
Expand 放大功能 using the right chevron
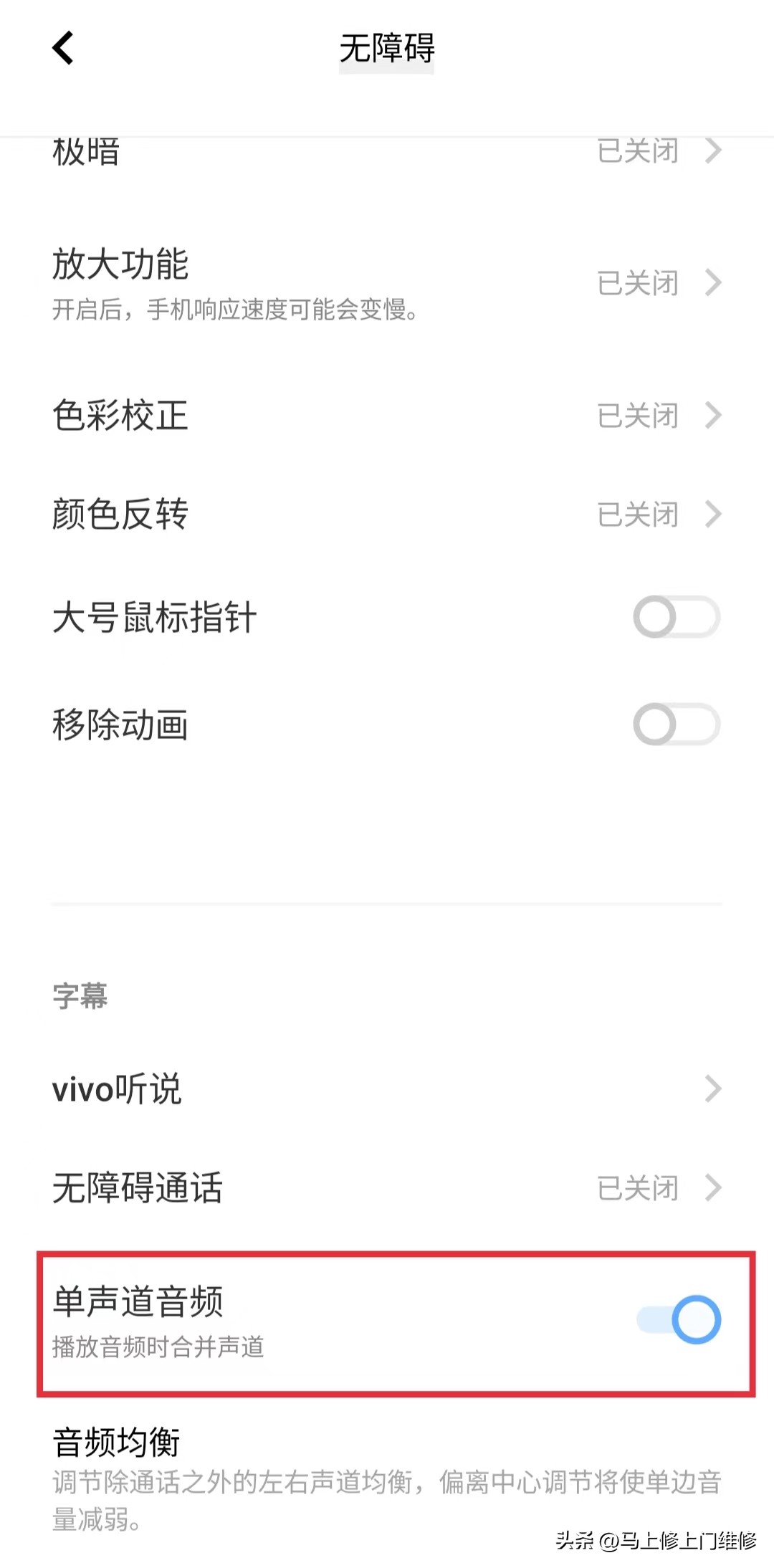tap(713, 283)
